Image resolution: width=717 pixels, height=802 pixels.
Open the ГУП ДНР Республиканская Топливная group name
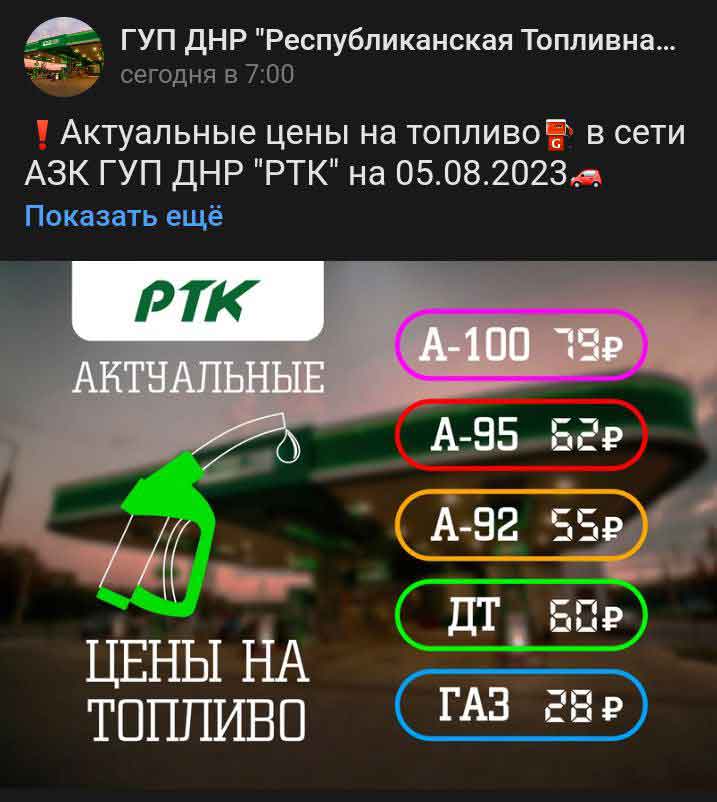[x=397, y=41]
